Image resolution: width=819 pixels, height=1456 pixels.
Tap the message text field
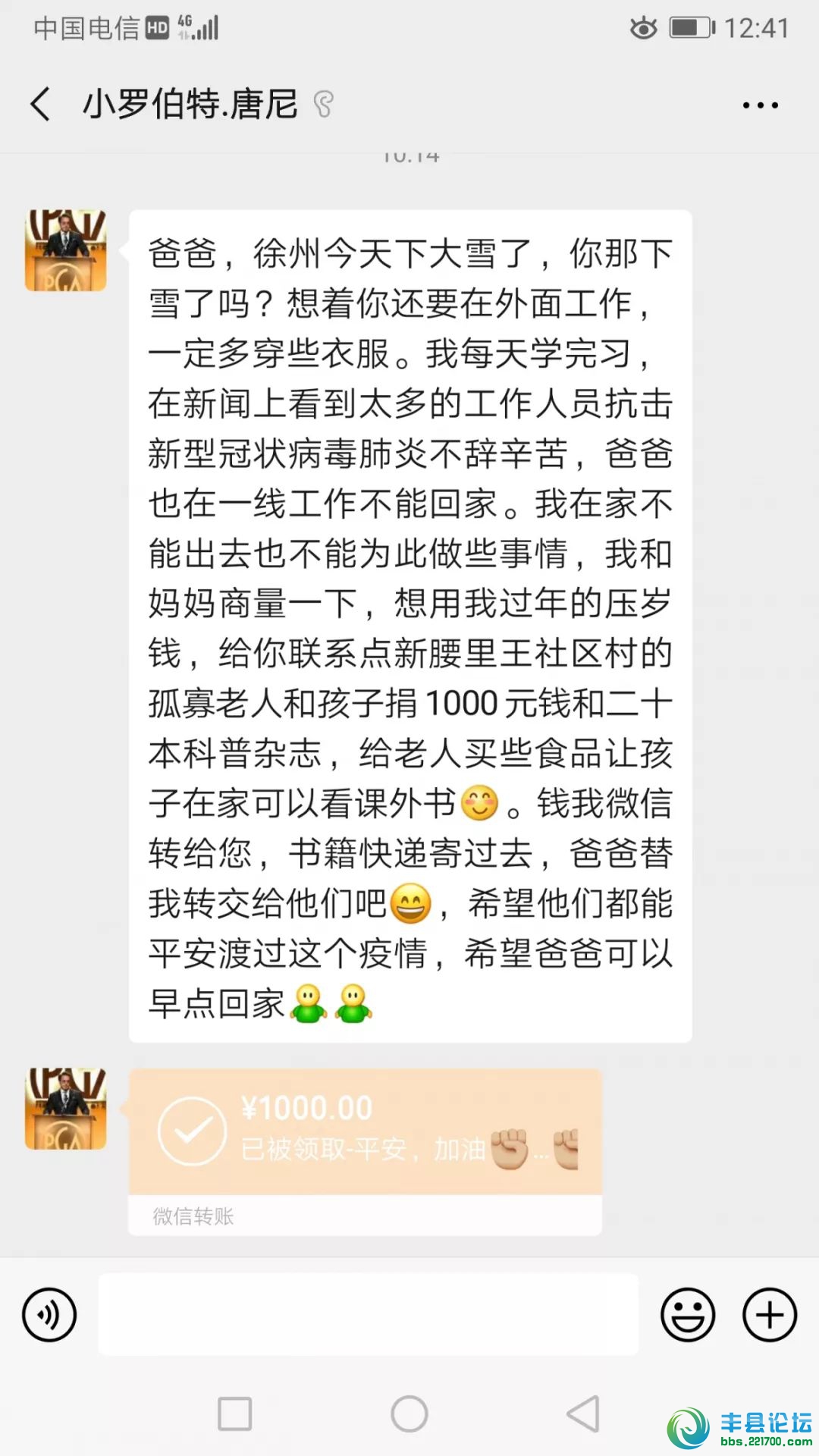pyautogui.click(x=368, y=1314)
